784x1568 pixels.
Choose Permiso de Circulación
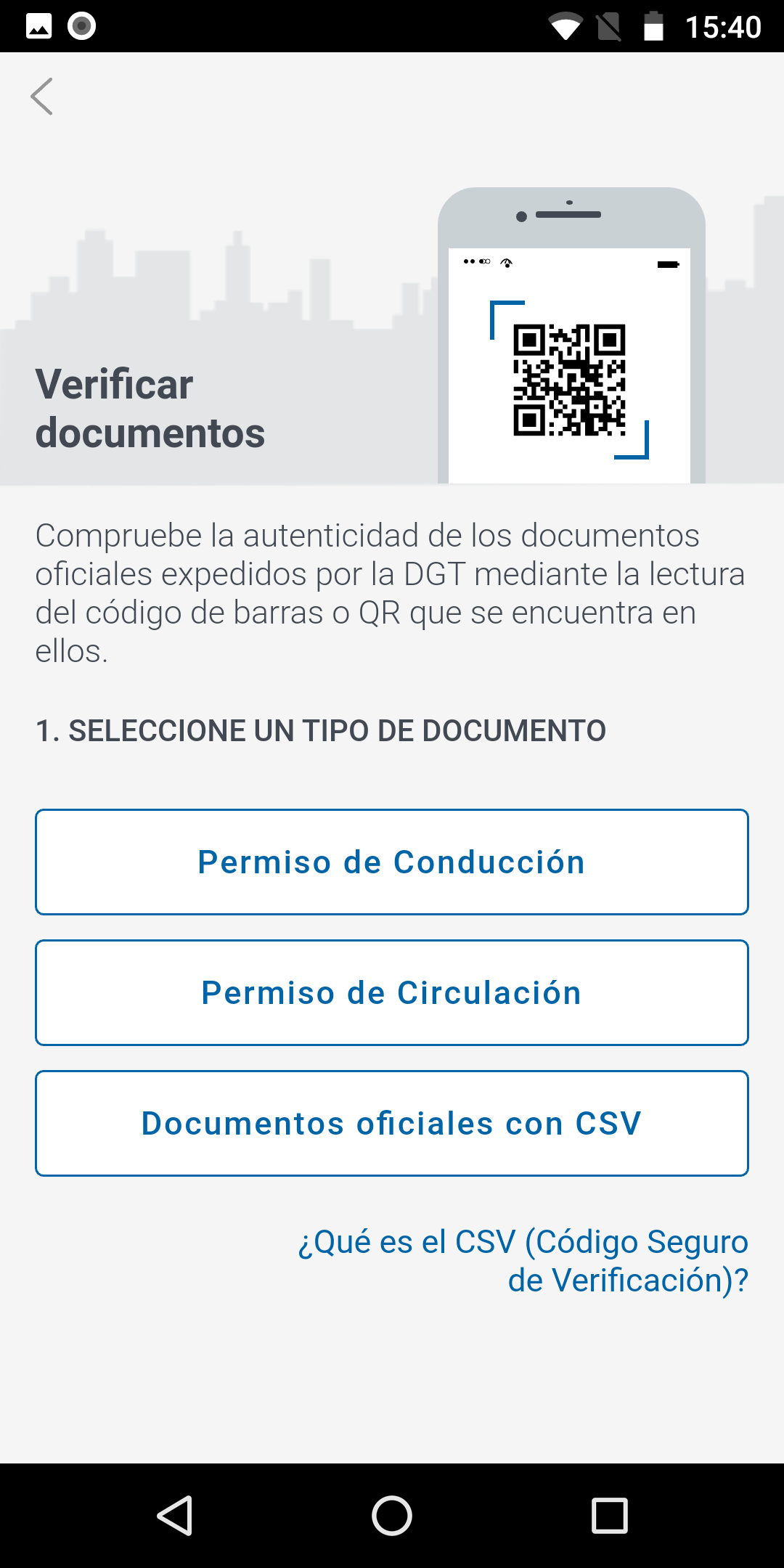(x=392, y=992)
